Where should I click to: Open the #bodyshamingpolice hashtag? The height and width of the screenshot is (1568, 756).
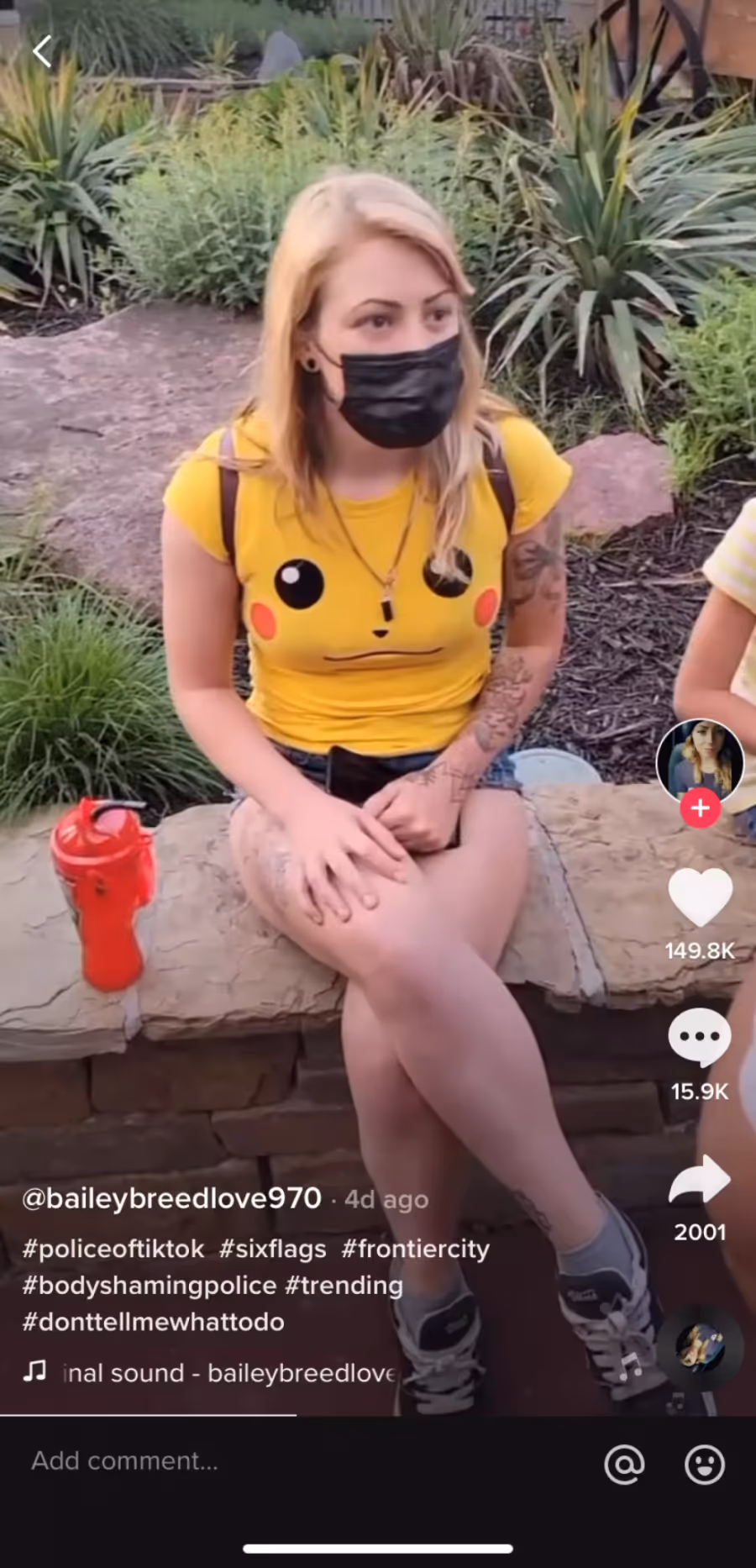coord(150,1286)
